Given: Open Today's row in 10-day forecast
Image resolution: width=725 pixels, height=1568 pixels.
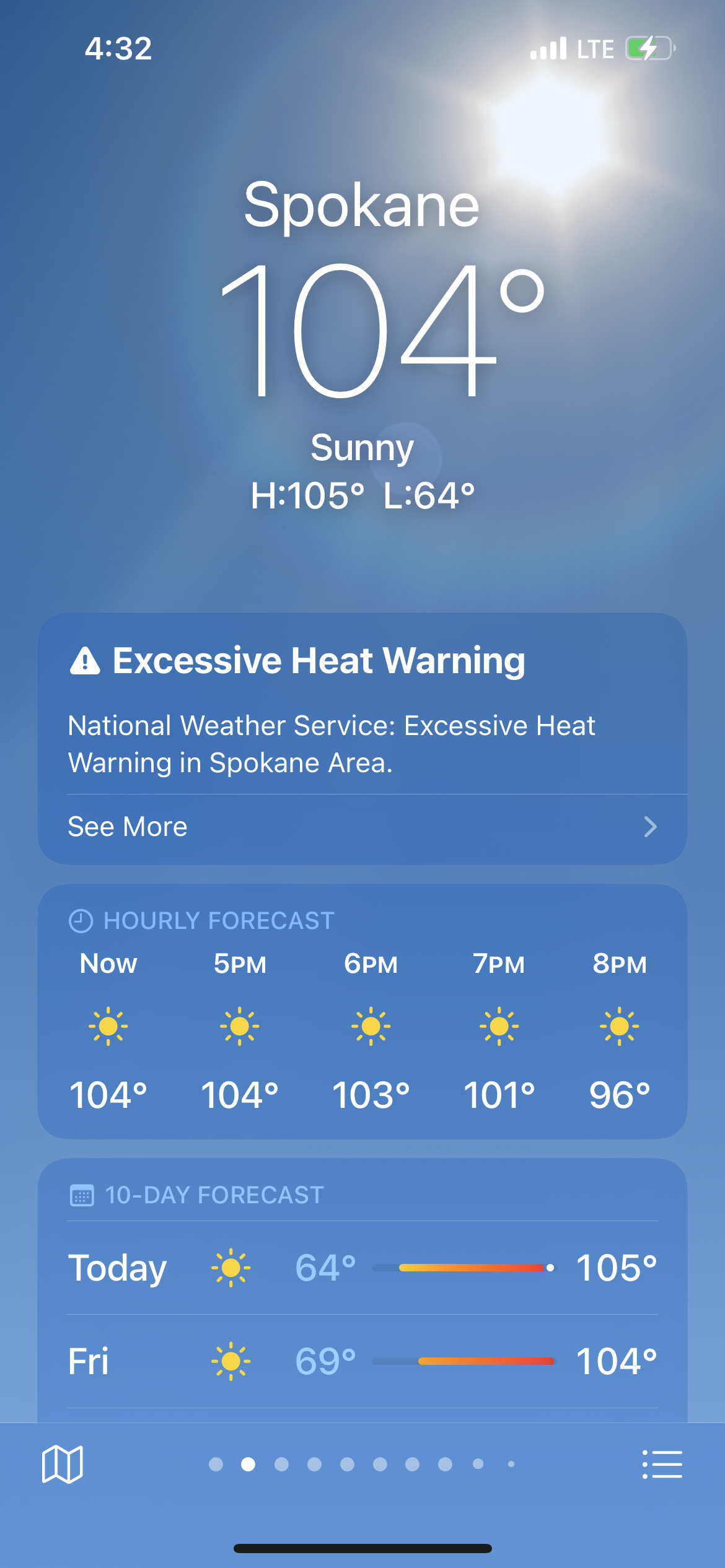Looking at the screenshot, I should [362, 1268].
